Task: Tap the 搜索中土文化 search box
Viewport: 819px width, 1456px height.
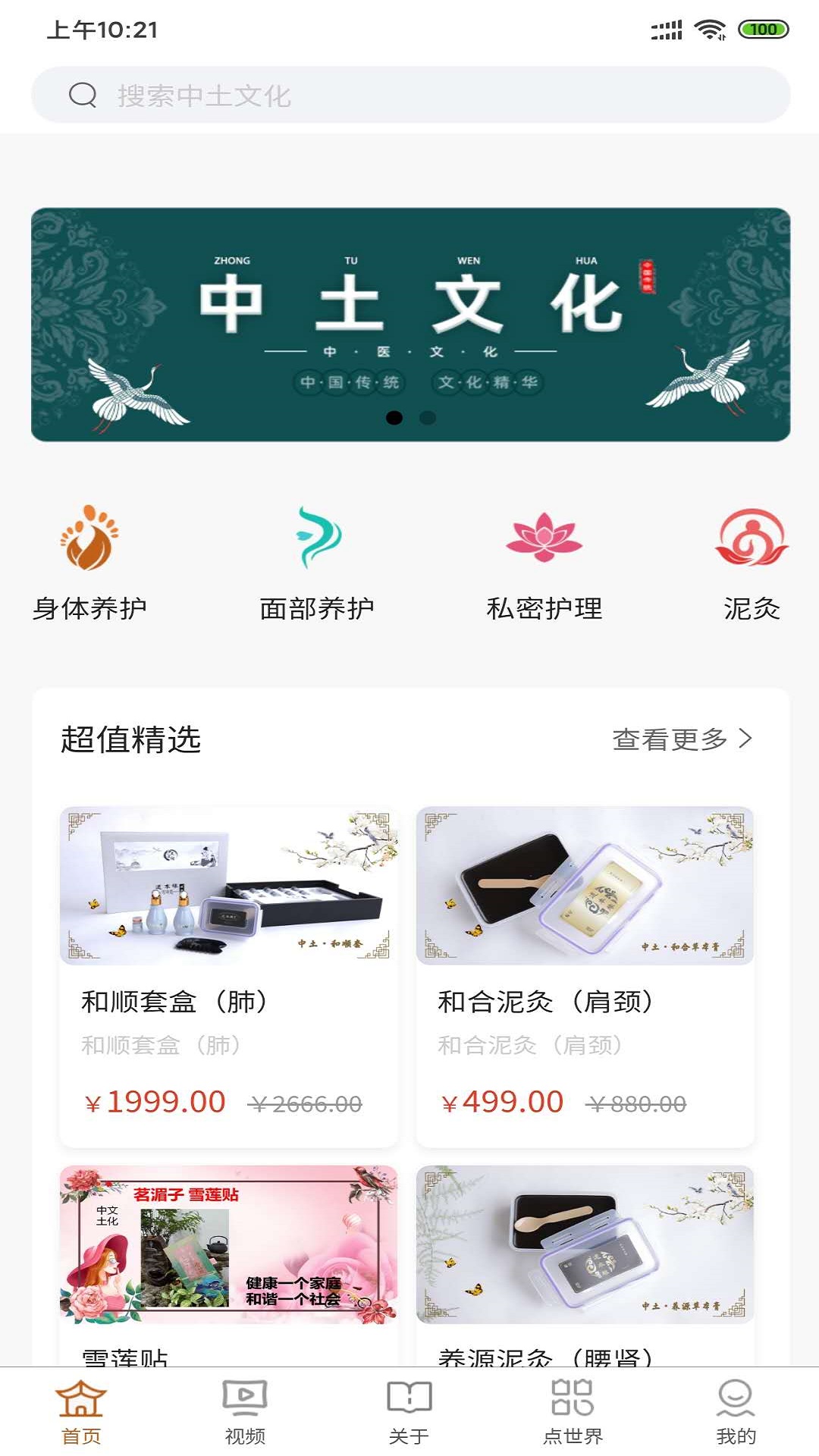Action: tap(409, 96)
